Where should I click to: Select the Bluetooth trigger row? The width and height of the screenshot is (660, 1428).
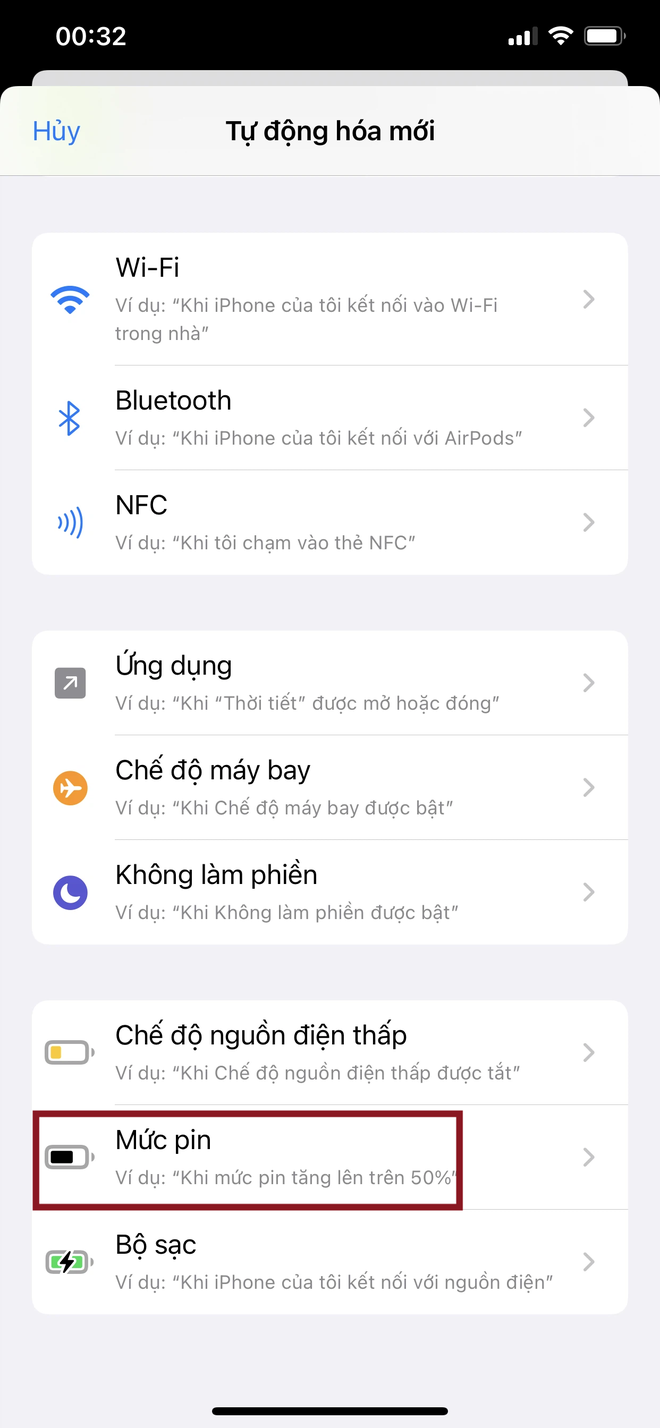coord(330,417)
